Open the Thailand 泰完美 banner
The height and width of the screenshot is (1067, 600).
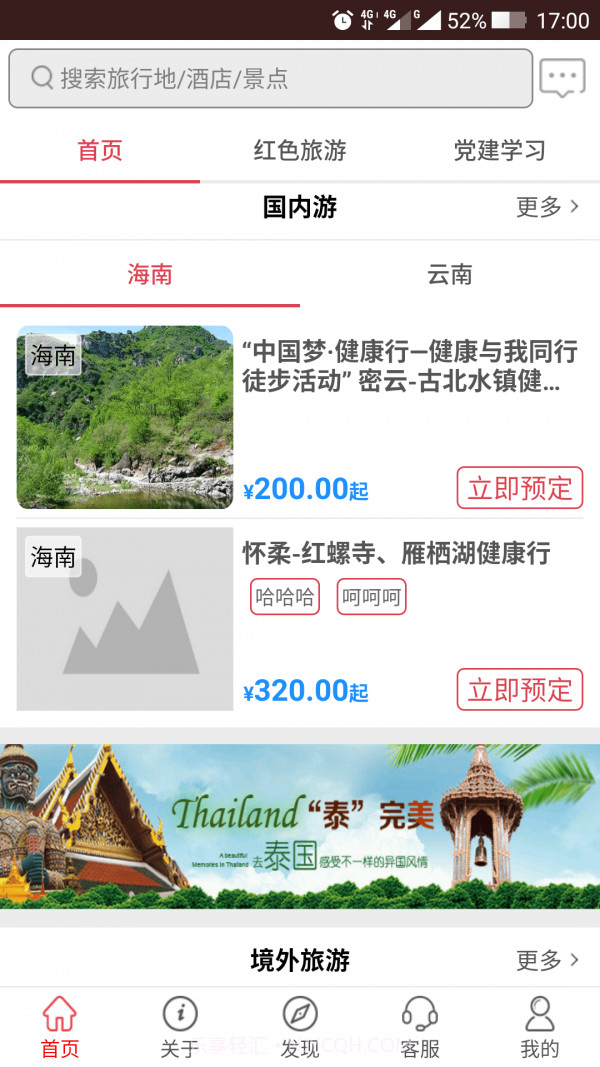pyautogui.click(x=300, y=825)
